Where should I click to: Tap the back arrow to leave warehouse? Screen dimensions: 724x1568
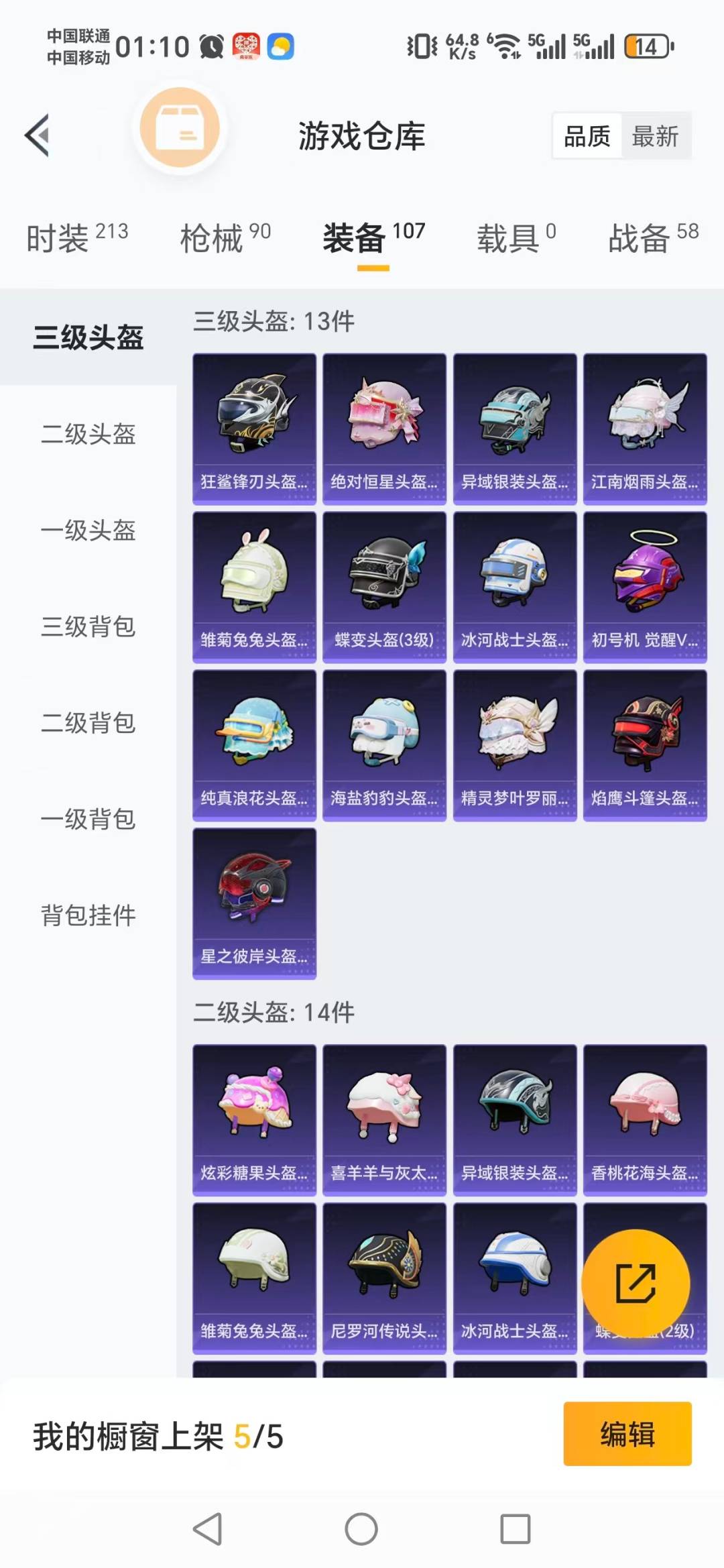point(38,133)
